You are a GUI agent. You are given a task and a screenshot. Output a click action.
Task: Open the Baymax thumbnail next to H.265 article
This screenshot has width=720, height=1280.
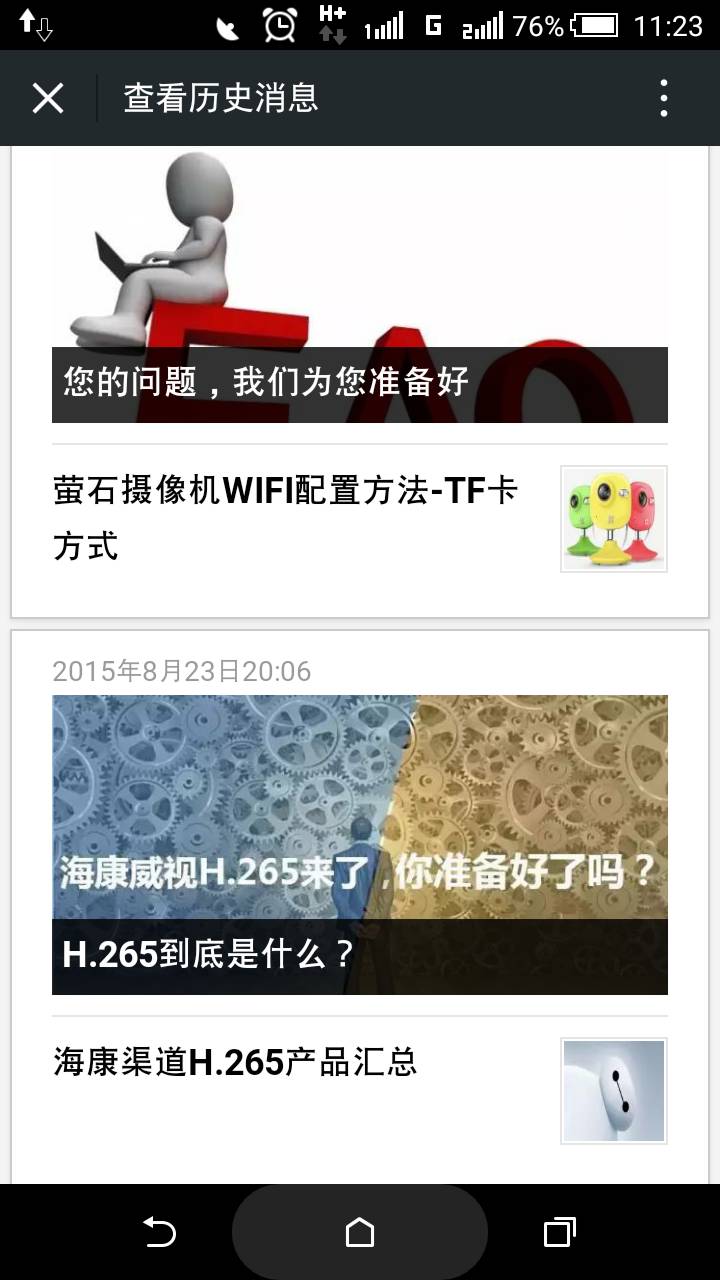coord(613,1090)
